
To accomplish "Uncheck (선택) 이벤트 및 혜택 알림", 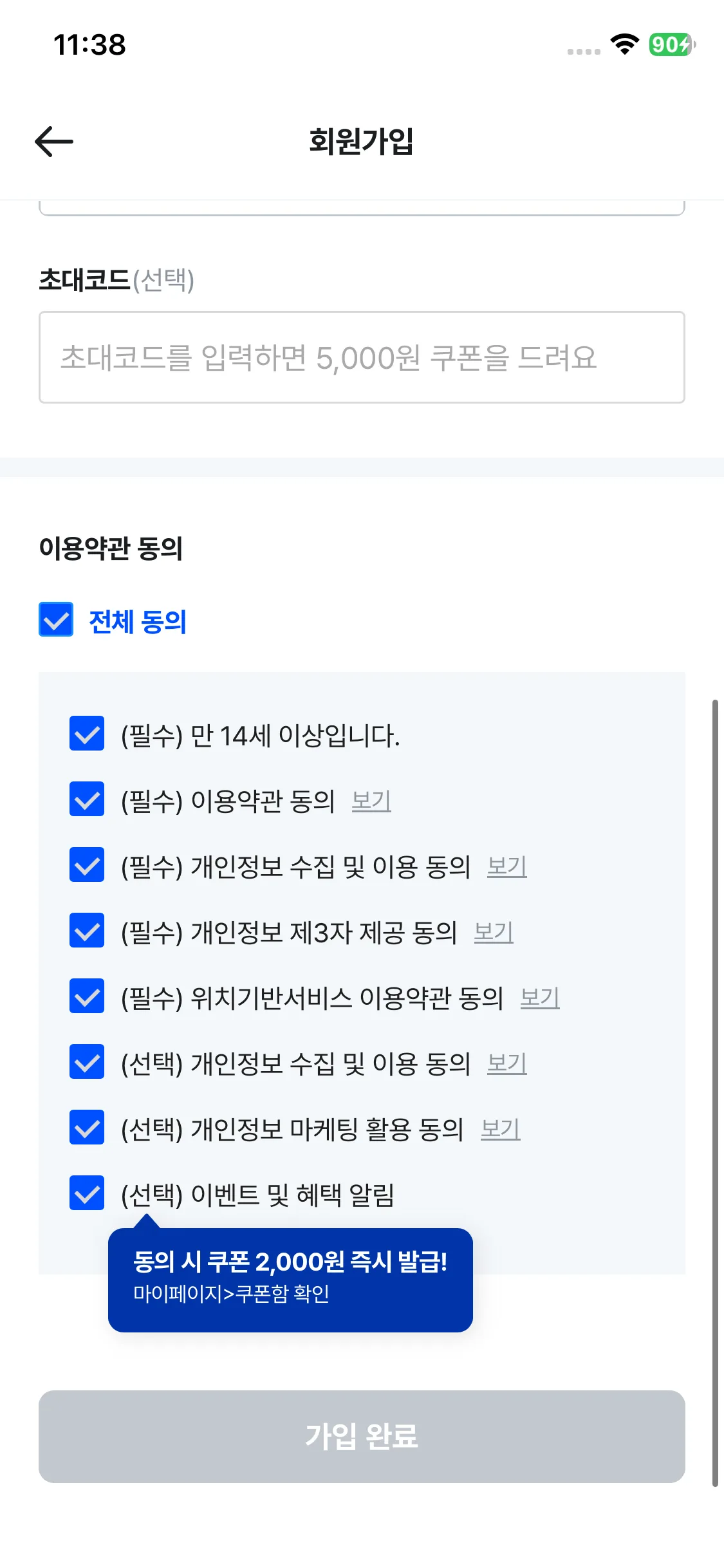I will pos(87,1193).
